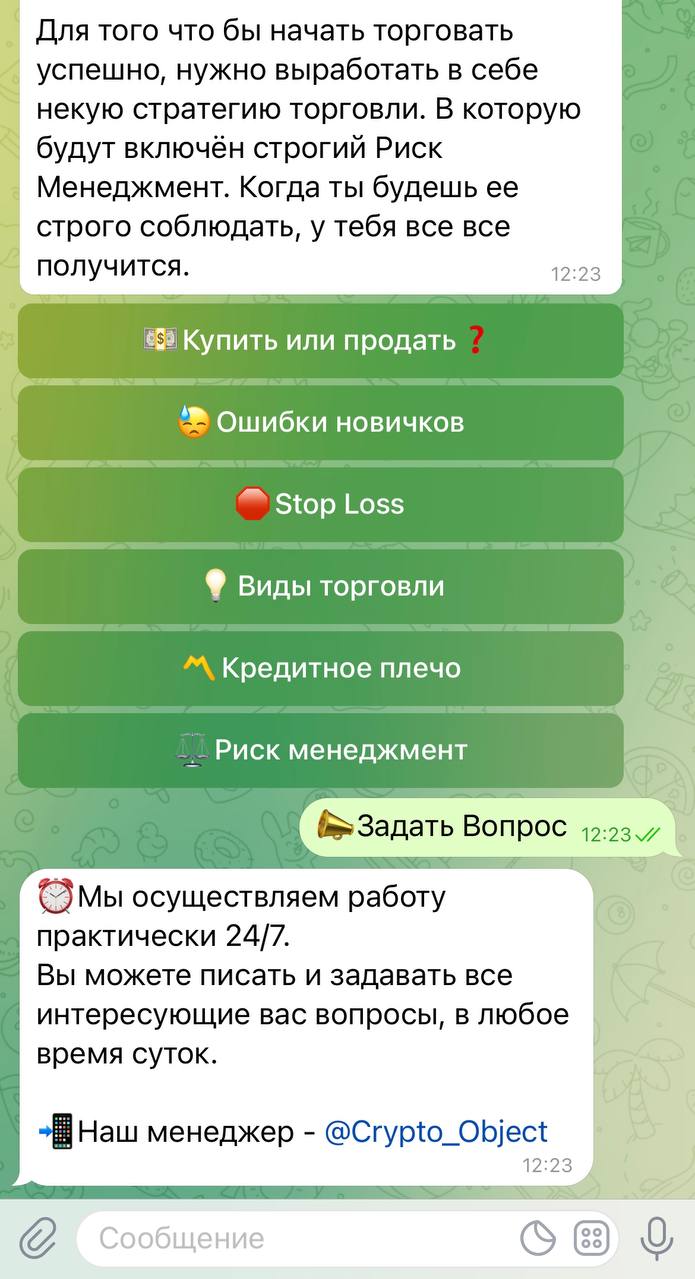Focus the Сообщение text field

[300, 1240]
